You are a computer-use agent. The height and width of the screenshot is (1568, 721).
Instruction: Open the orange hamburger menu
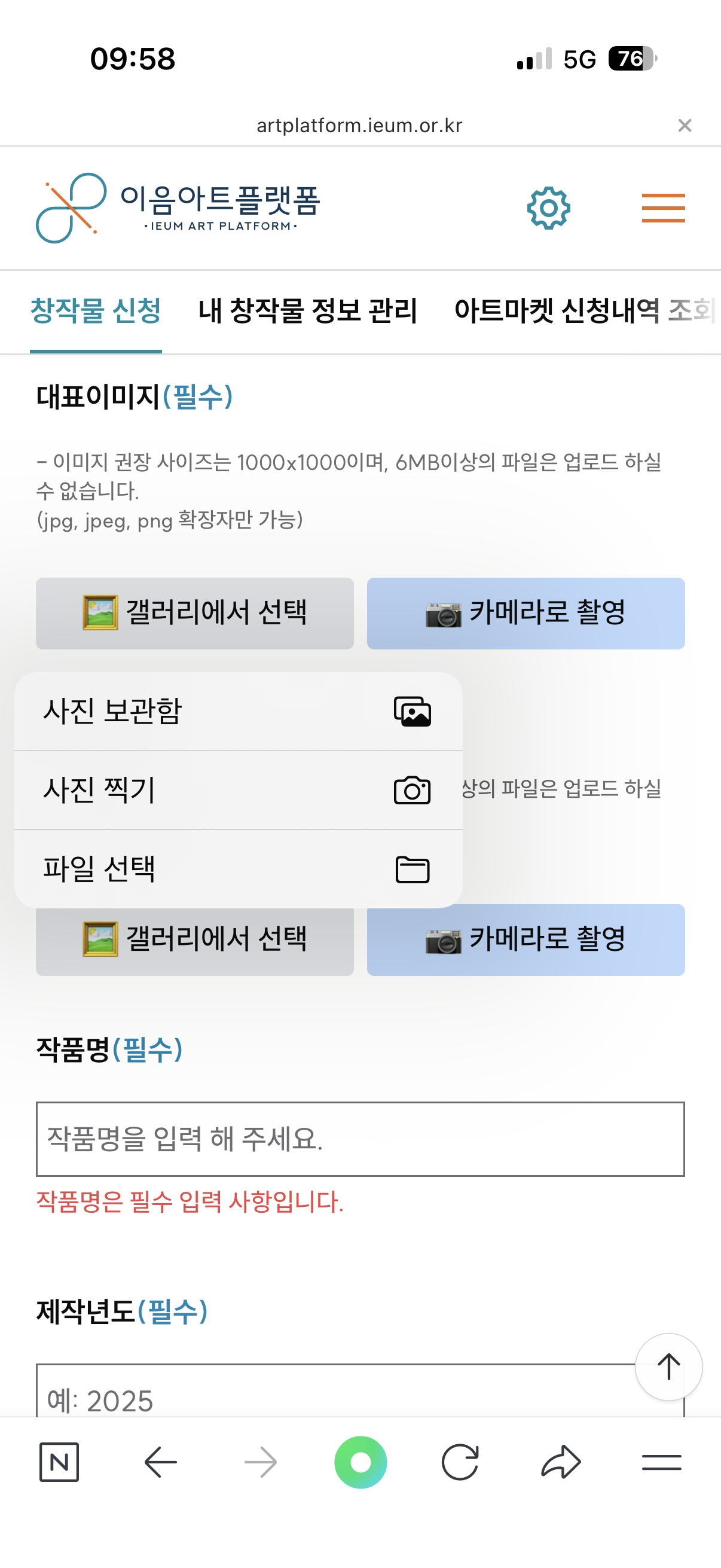pos(662,208)
